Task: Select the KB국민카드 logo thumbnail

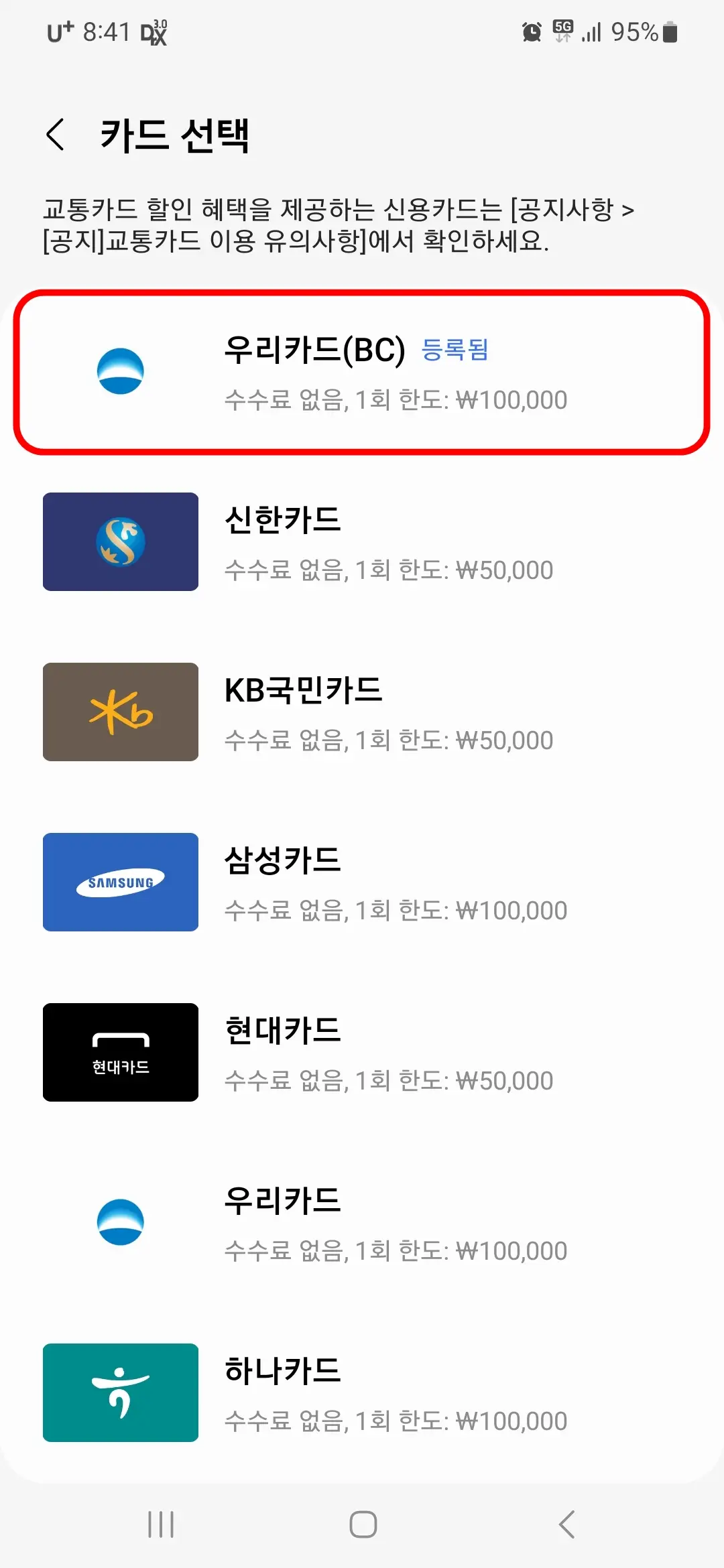Action: pyautogui.click(x=120, y=712)
